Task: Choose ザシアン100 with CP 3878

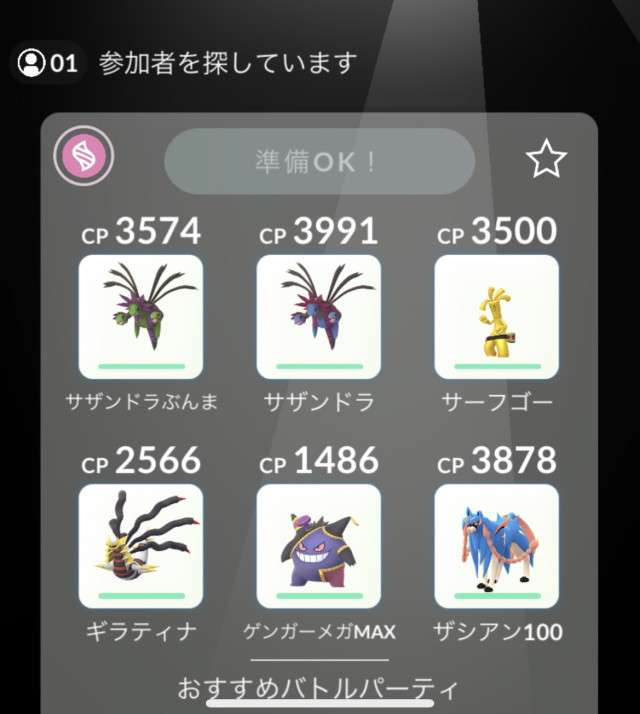Action: coord(496,546)
